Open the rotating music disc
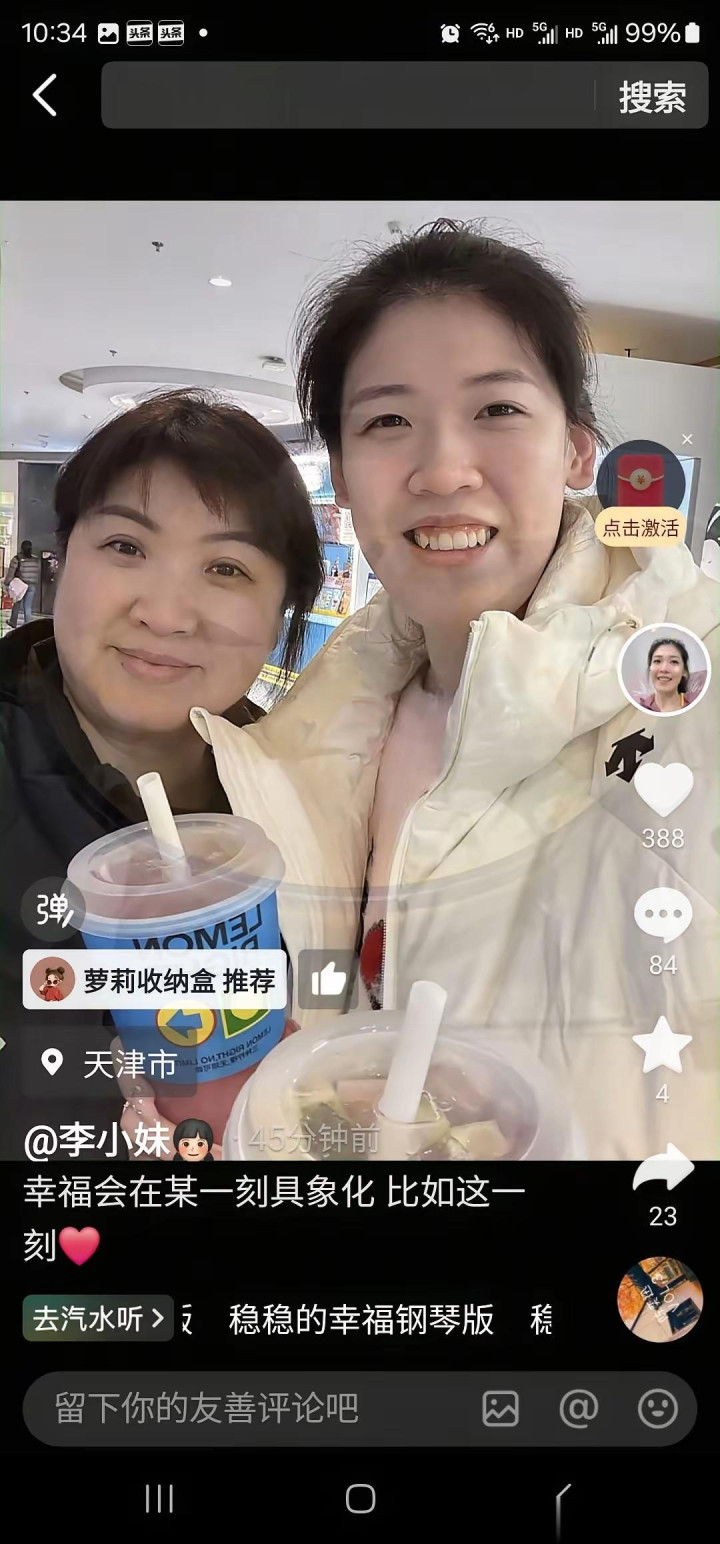Viewport: 720px width, 1544px height. (660, 1299)
